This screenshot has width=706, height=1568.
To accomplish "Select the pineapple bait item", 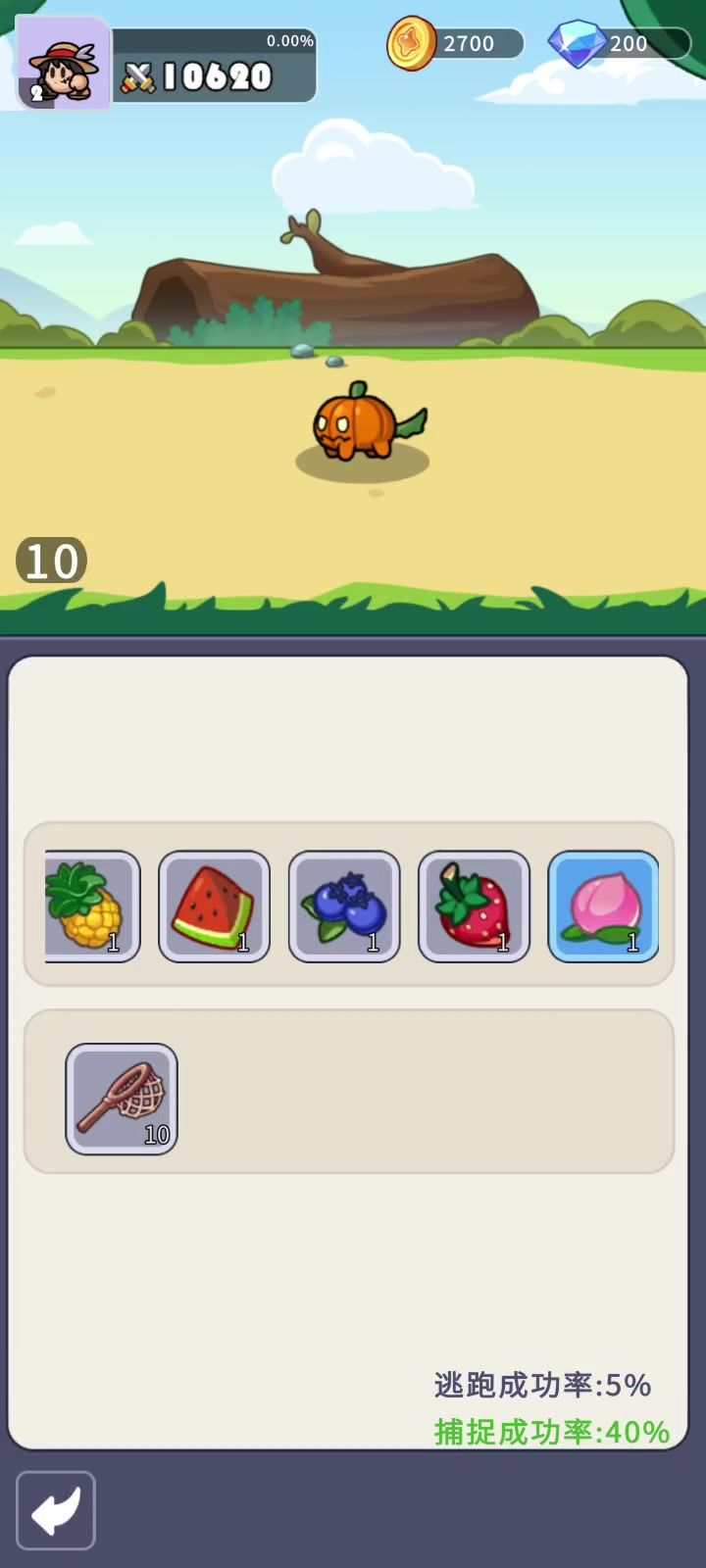I will pyautogui.click(x=92, y=906).
